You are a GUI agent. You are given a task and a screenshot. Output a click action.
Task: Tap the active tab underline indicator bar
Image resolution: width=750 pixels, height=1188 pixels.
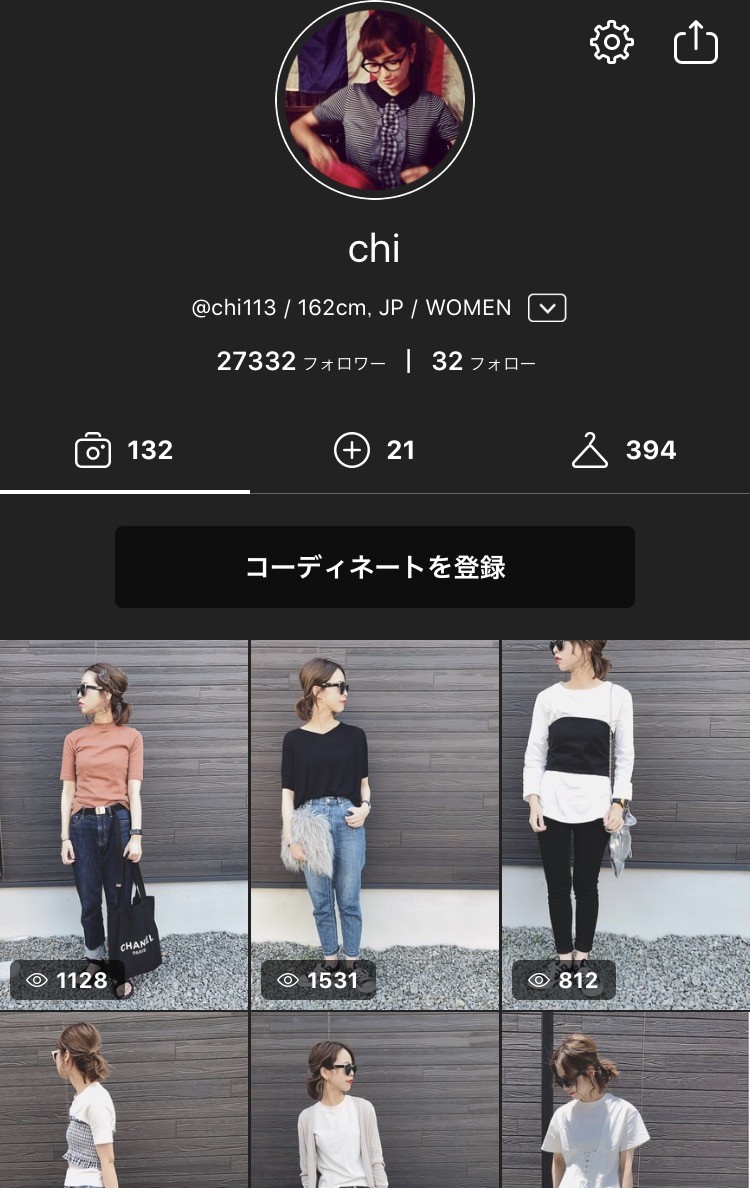(x=124, y=491)
